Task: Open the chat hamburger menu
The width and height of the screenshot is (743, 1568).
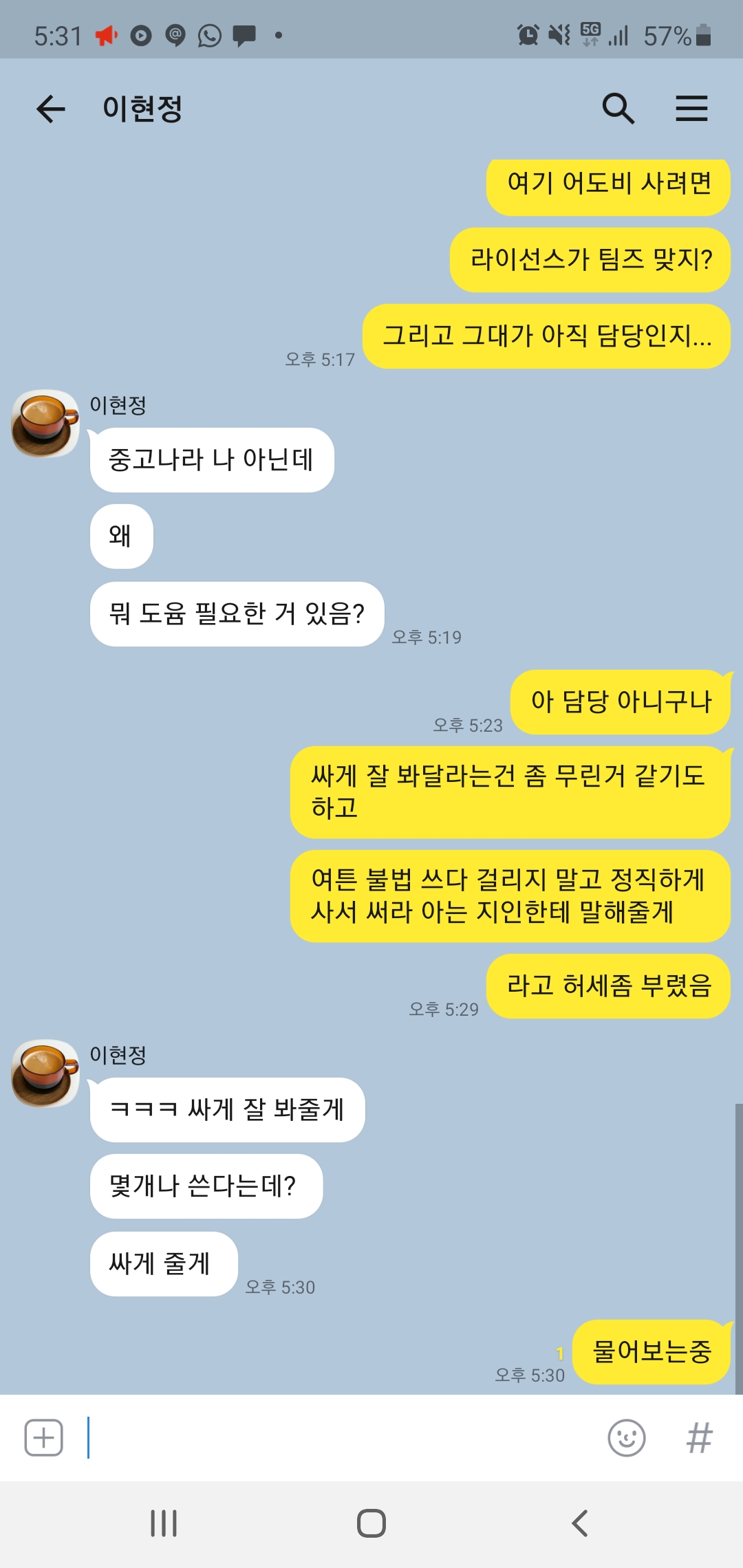Action: pos(691,109)
